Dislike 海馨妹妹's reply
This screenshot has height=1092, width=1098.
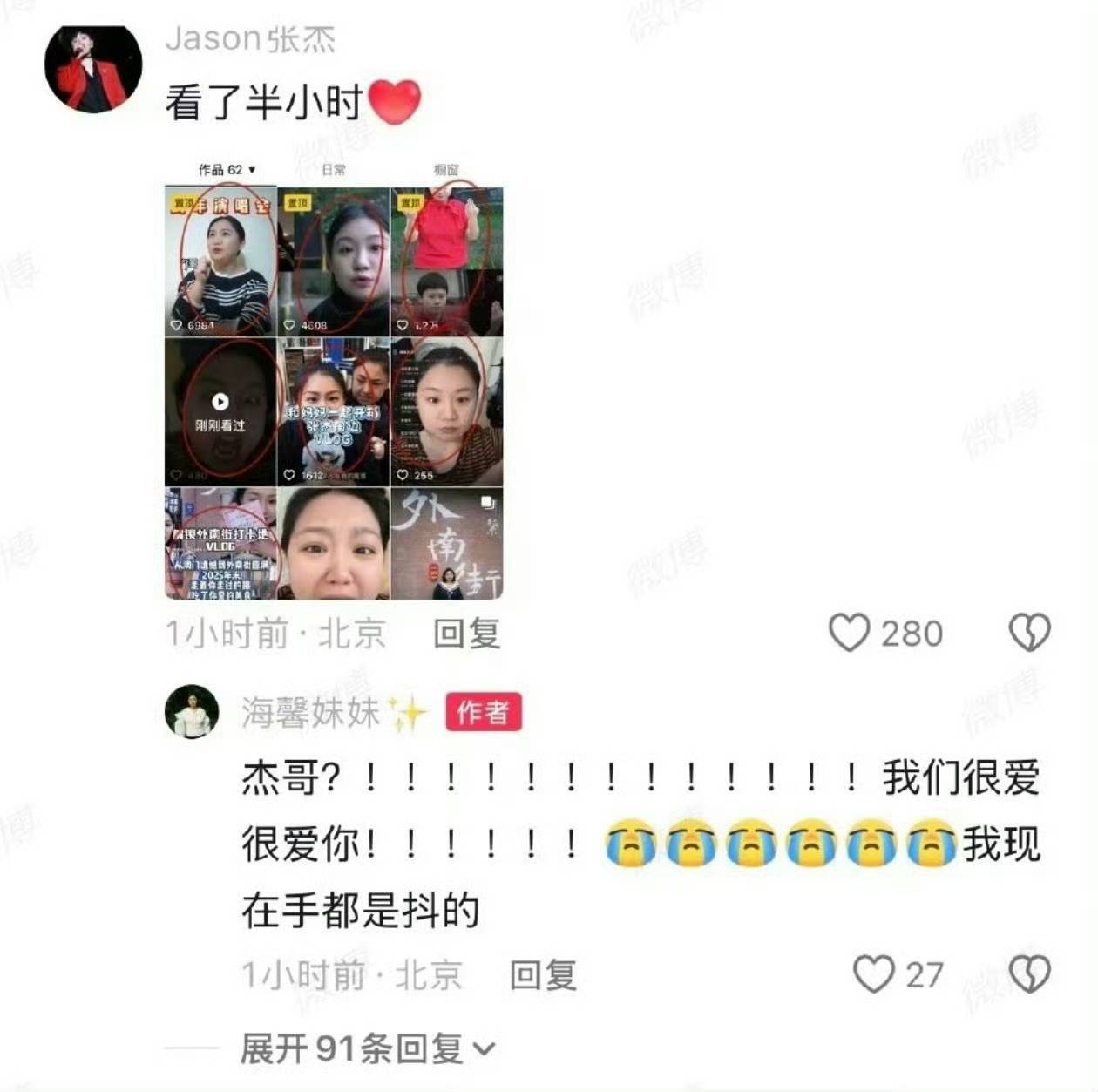(1029, 974)
